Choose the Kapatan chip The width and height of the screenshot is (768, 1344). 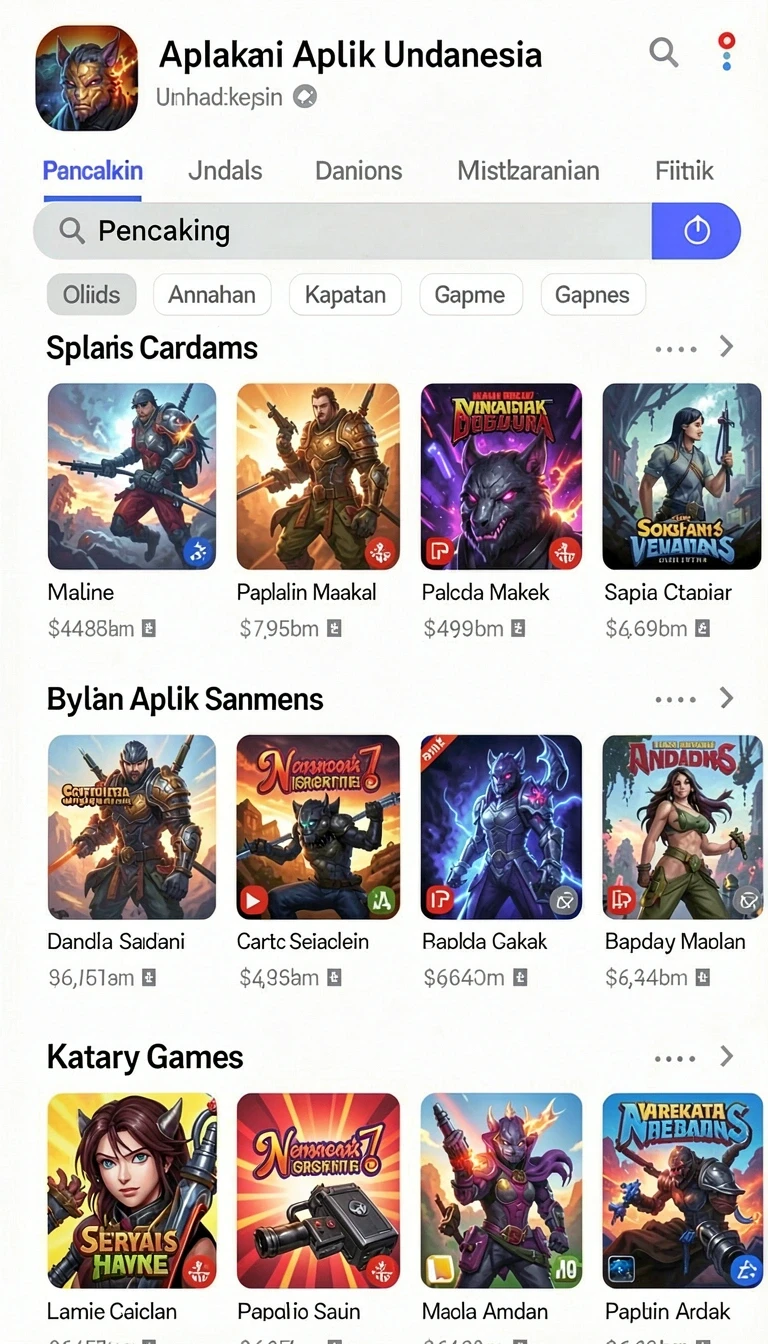(345, 295)
